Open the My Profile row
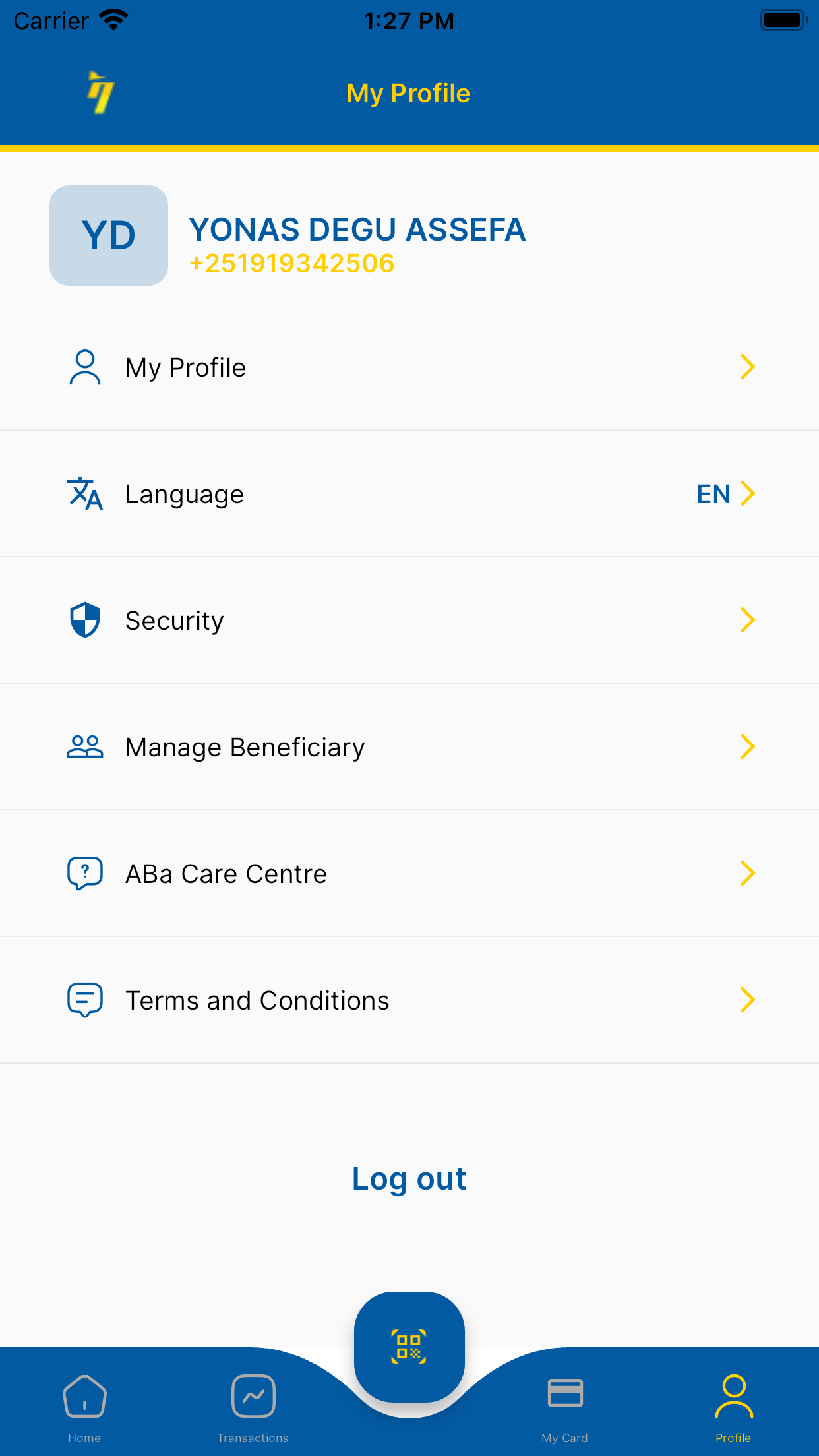The width and height of the screenshot is (819, 1456). point(409,367)
